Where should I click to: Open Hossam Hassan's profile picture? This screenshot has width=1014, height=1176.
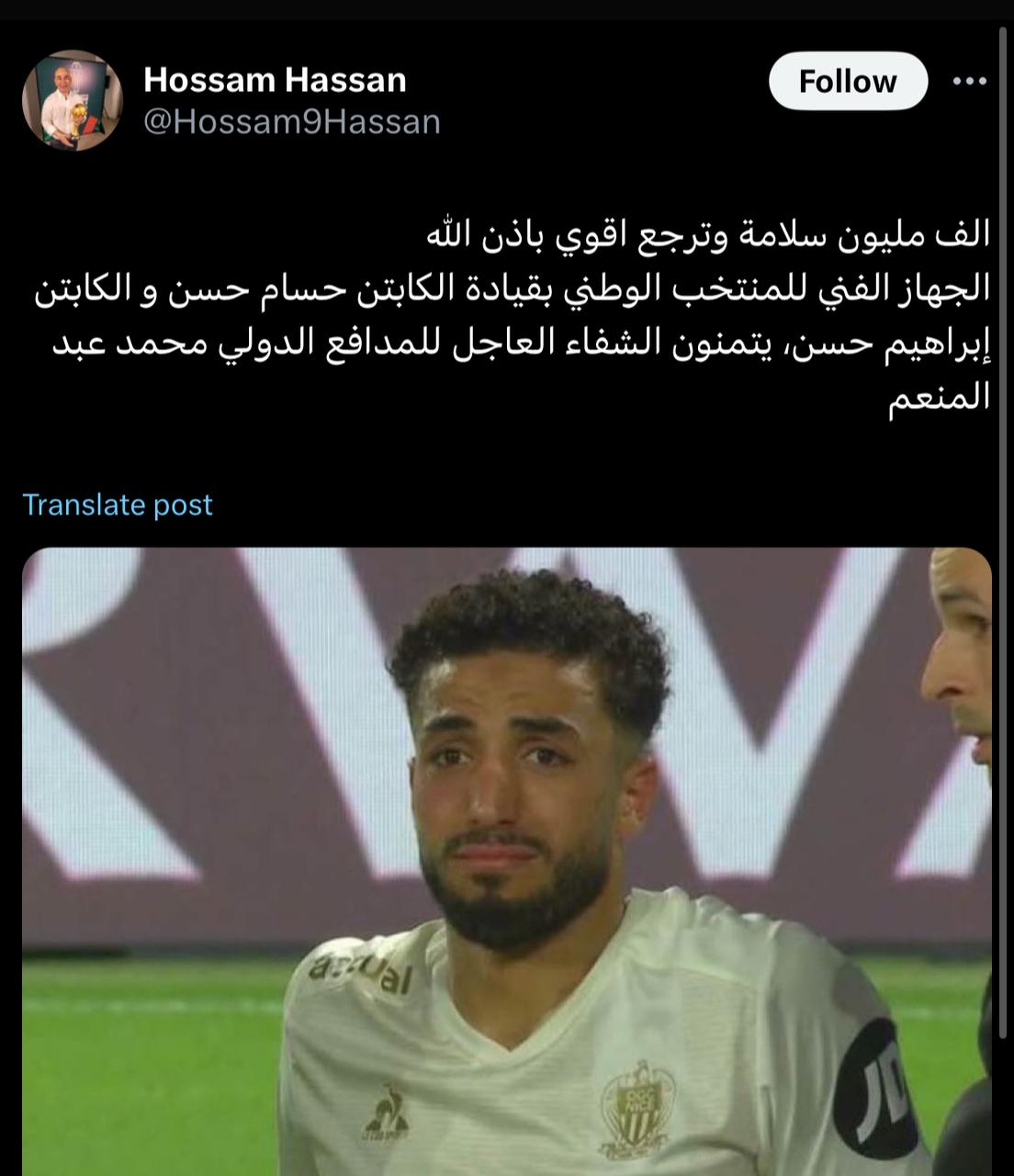click(x=73, y=100)
